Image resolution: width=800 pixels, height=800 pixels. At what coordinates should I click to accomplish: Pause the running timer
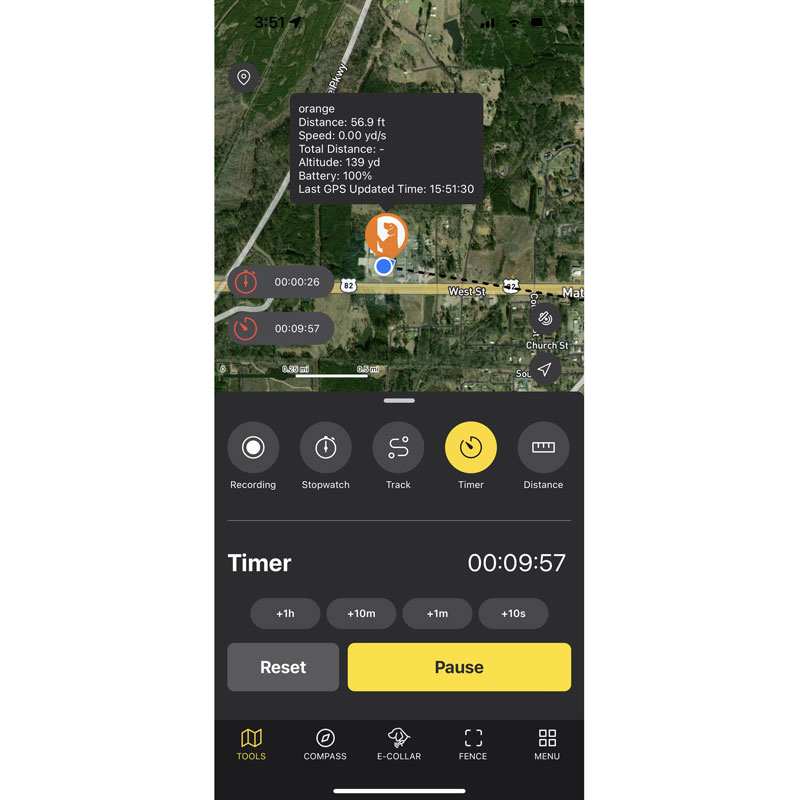click(x=459, y=667)
